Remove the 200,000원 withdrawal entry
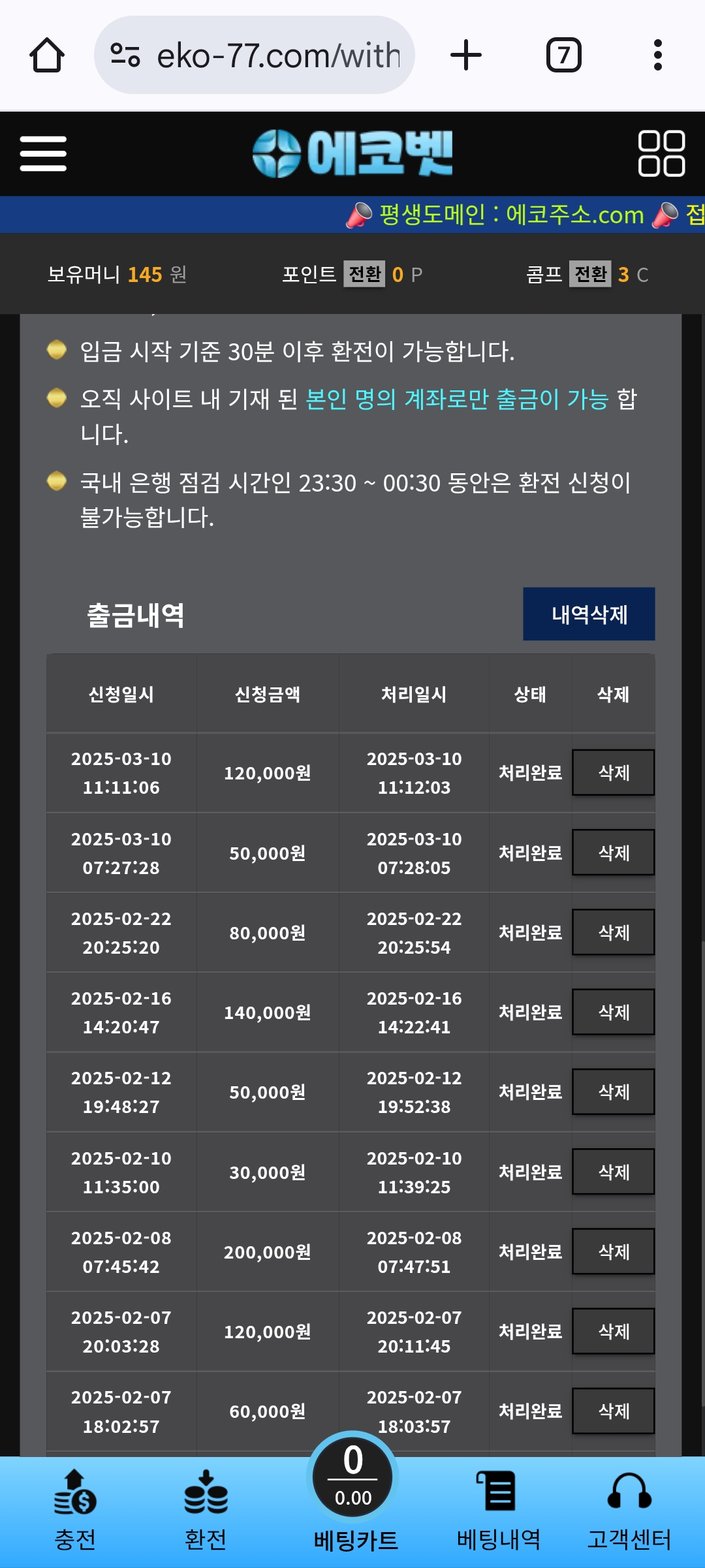 click(x=614, y=1252)
